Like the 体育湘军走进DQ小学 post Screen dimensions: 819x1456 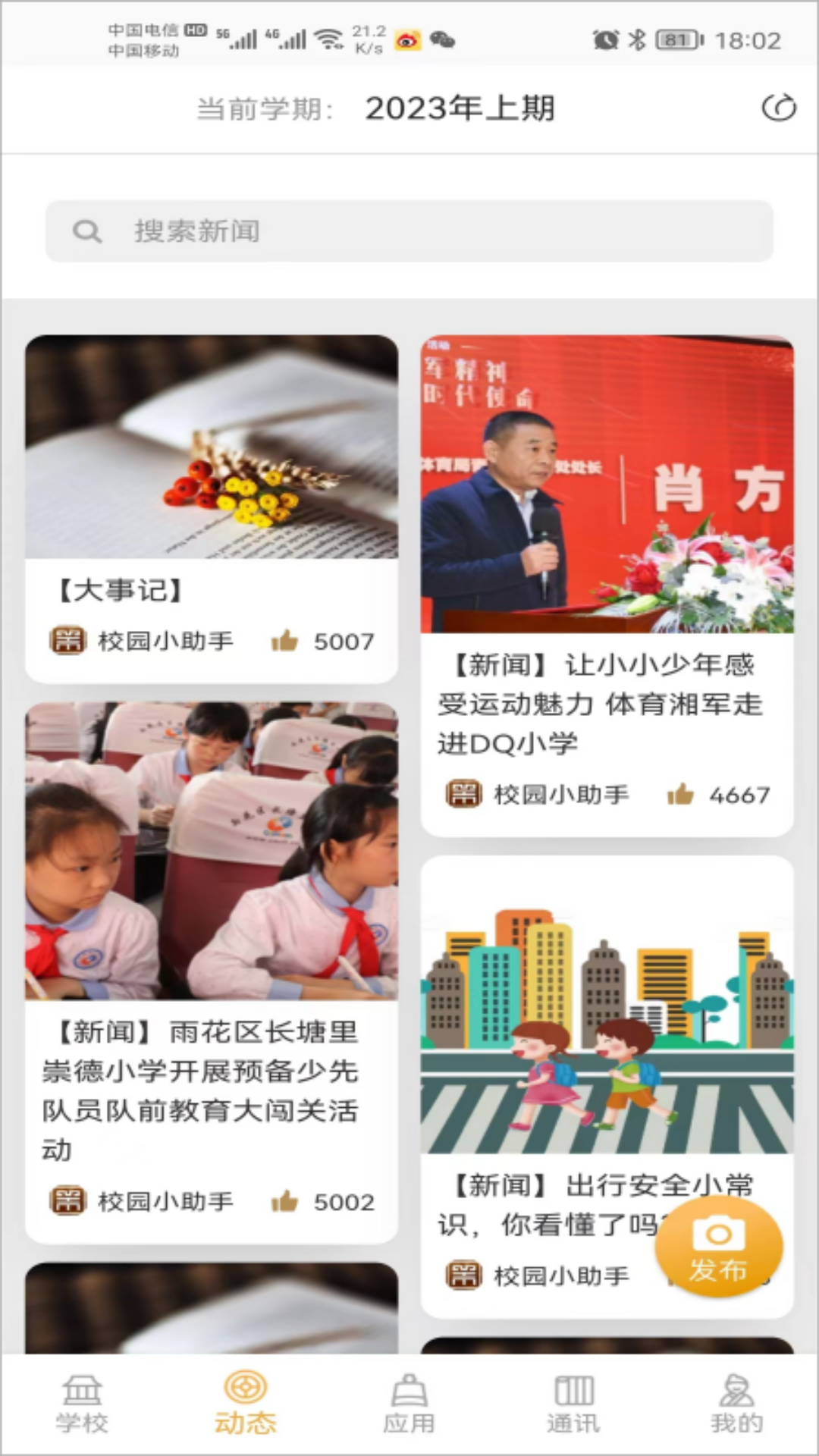point(680,795)
